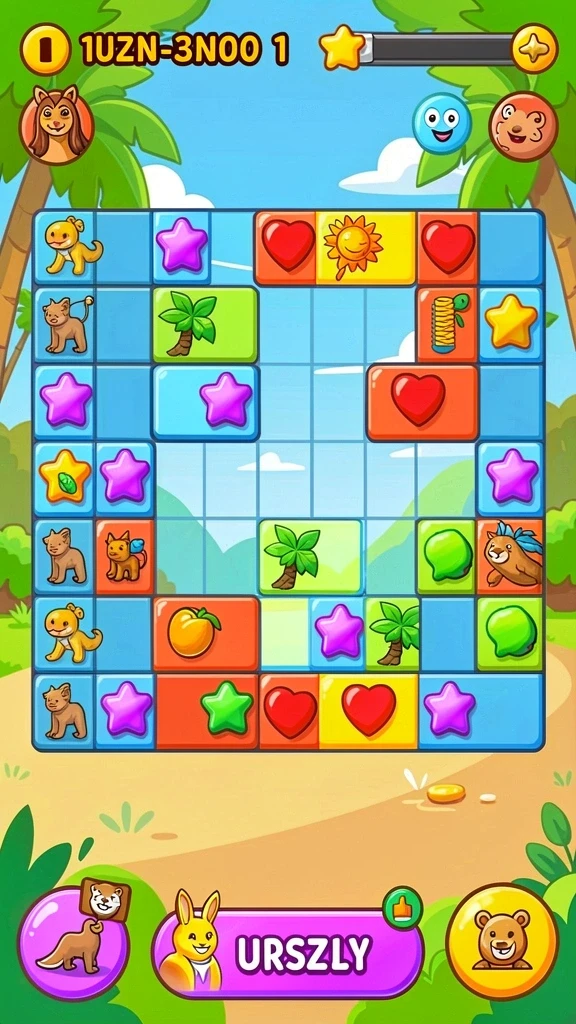Select the heart on the yellow tile
This screenshot has height=1024, width=576.
[368, 712]
